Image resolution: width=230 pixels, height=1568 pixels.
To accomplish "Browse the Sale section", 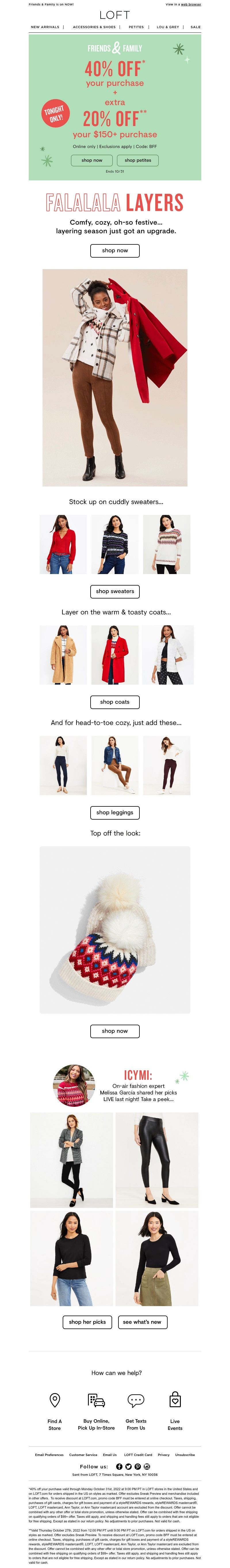I will click(x=195, y=27).
